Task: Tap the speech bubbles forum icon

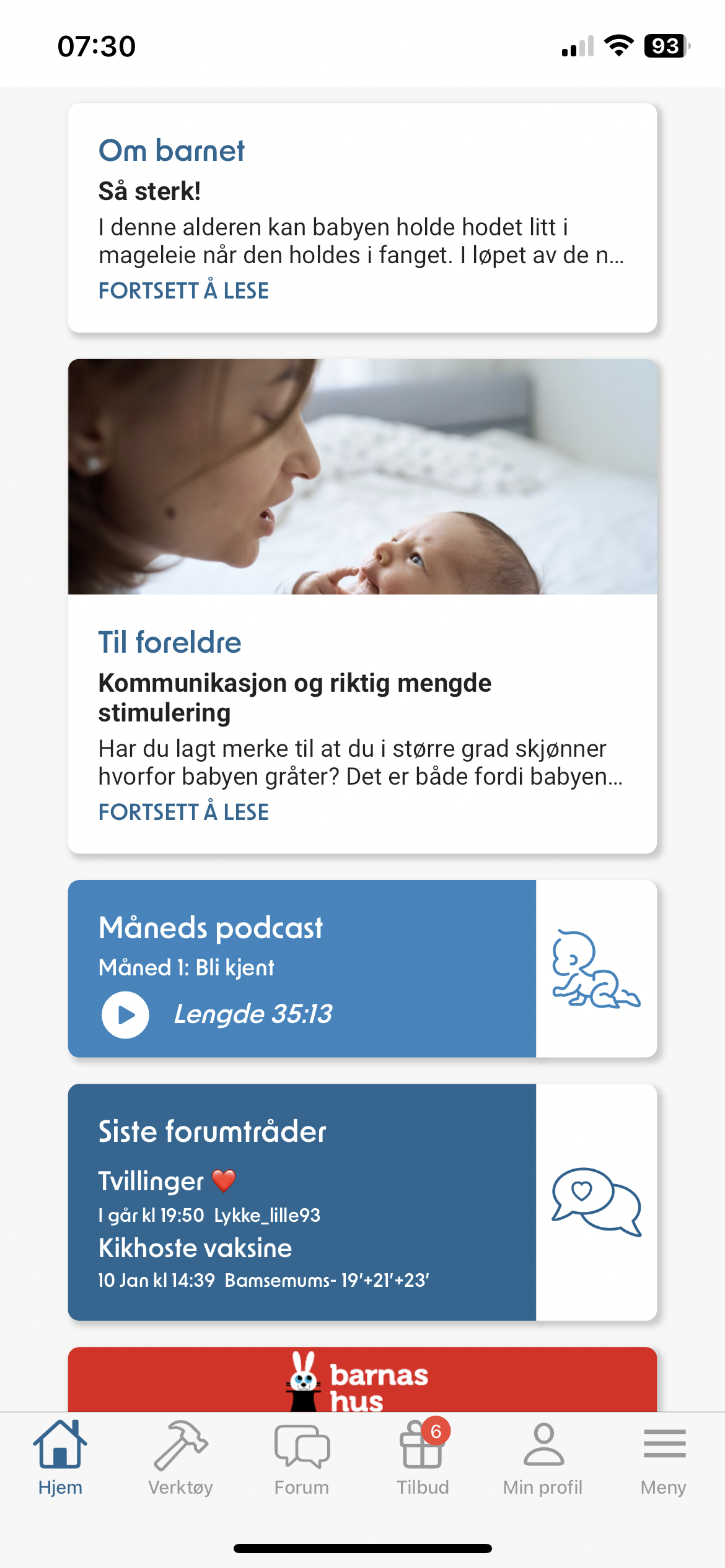Action: click(x=596, y=1201)
